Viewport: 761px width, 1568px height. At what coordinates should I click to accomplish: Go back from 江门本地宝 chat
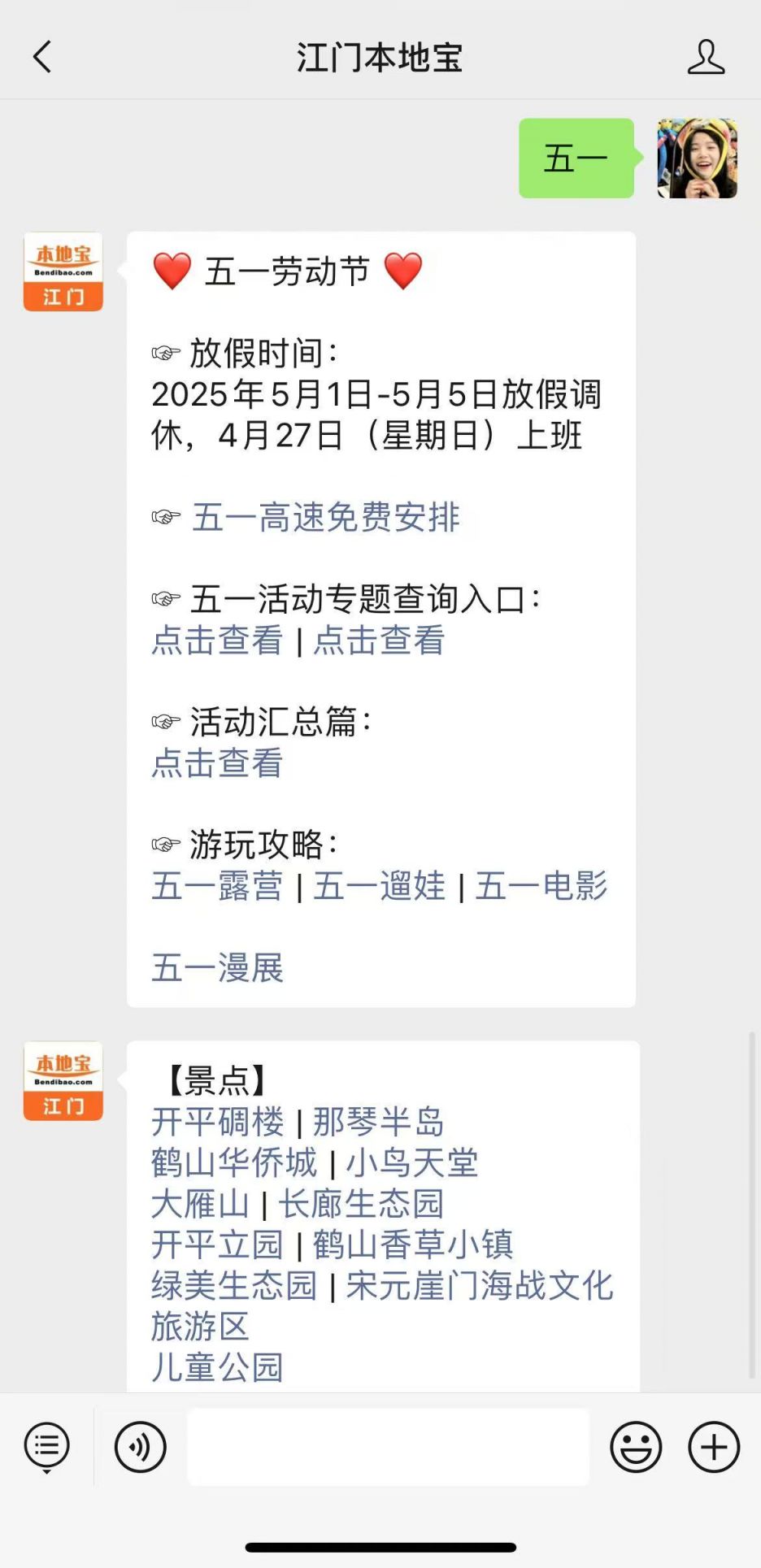coord(42,58)
